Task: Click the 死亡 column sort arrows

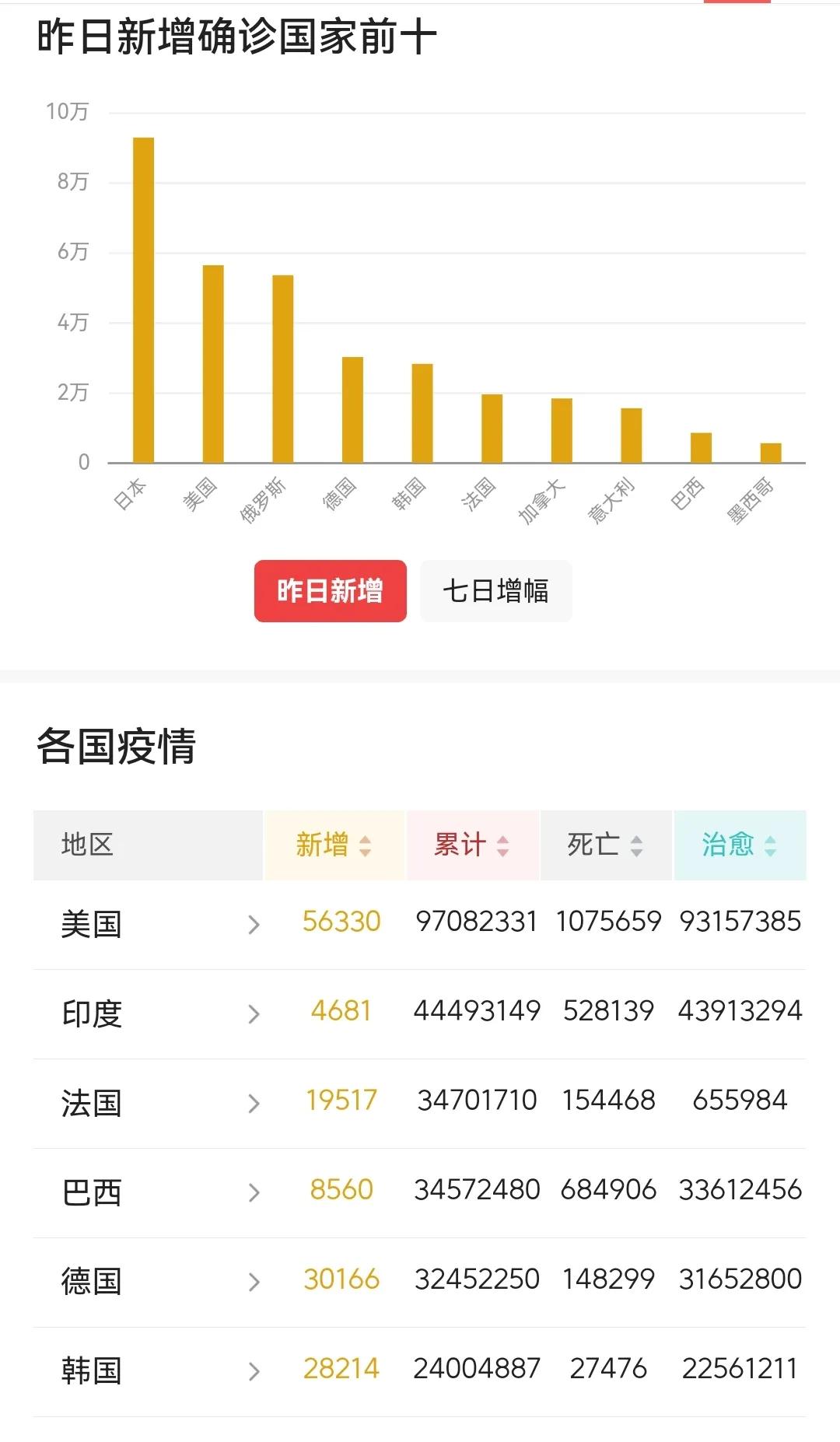Action: [638, 846]
